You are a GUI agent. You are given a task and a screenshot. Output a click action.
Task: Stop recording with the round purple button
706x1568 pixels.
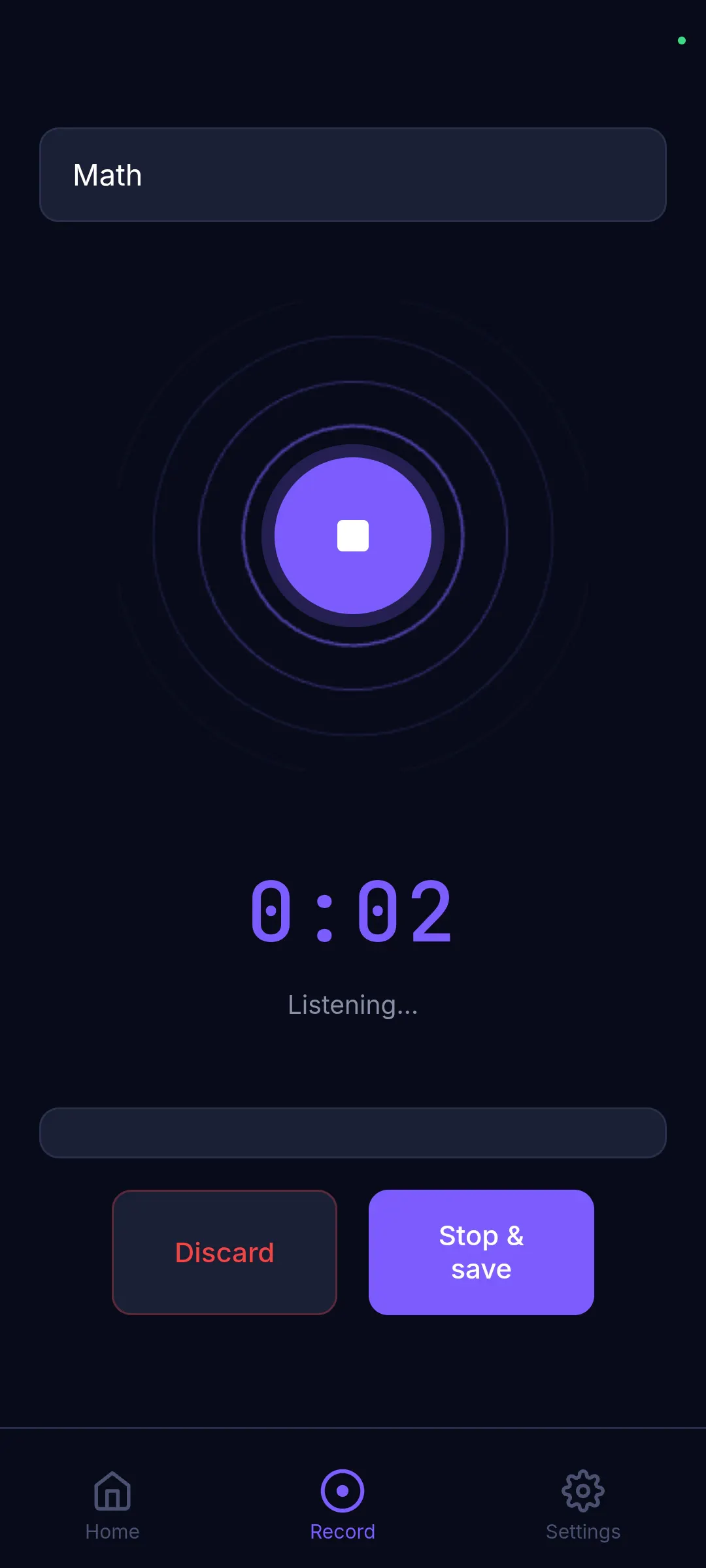353,536
